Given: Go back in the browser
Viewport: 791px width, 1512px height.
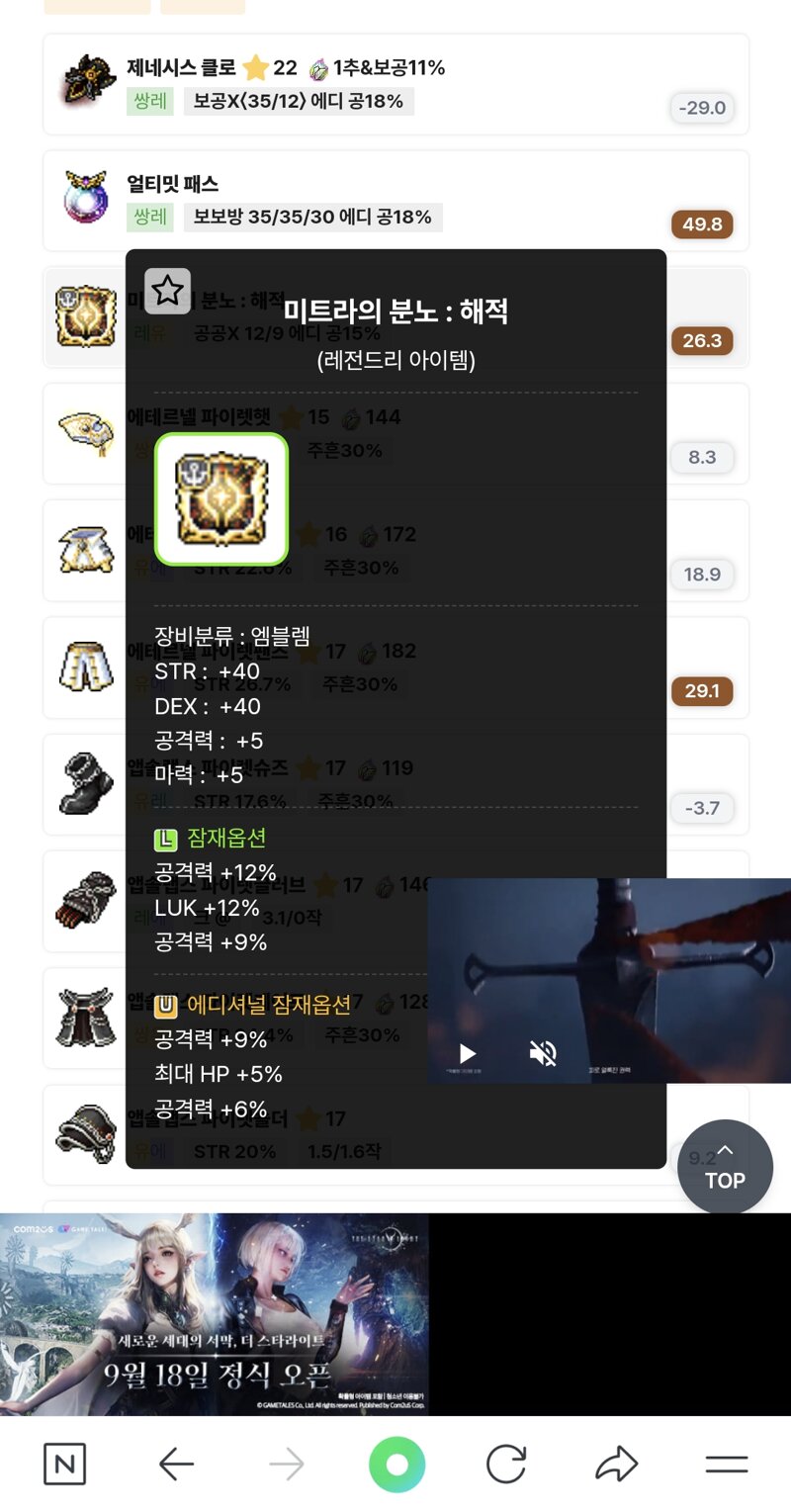Looking at the screenshot, I should tap(177, 1465).
